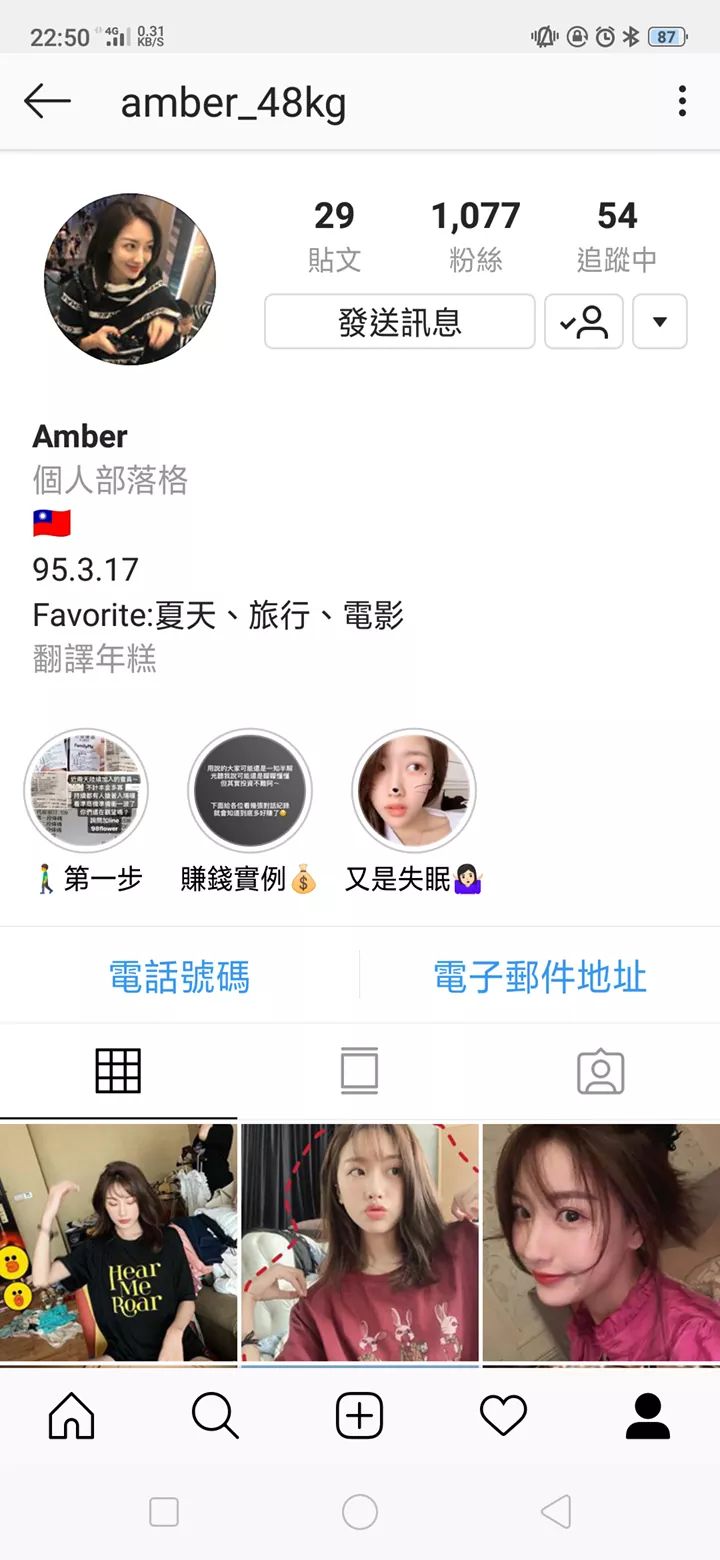View the 追蹤中 following list
The width and height of the screenshot is (720, 1560).
pyautogui.click(x=617, y=235)
